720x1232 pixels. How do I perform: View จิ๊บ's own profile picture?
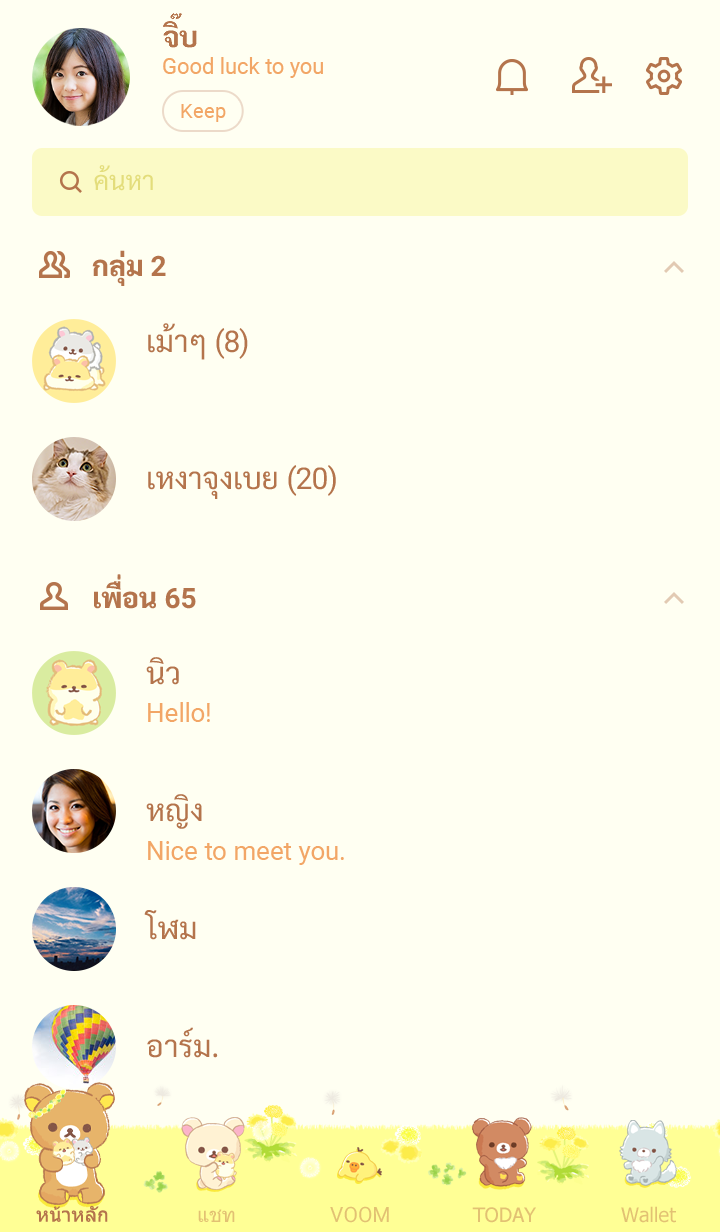[x=81, y=77]
